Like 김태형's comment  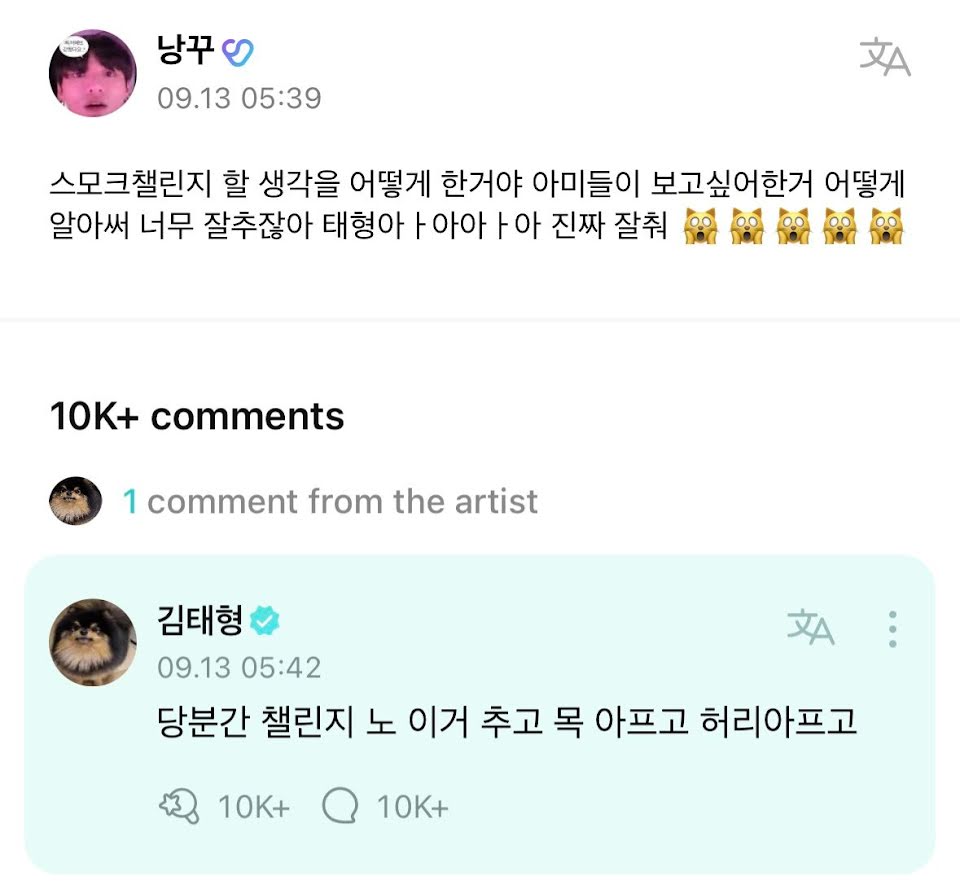[180, 806]
